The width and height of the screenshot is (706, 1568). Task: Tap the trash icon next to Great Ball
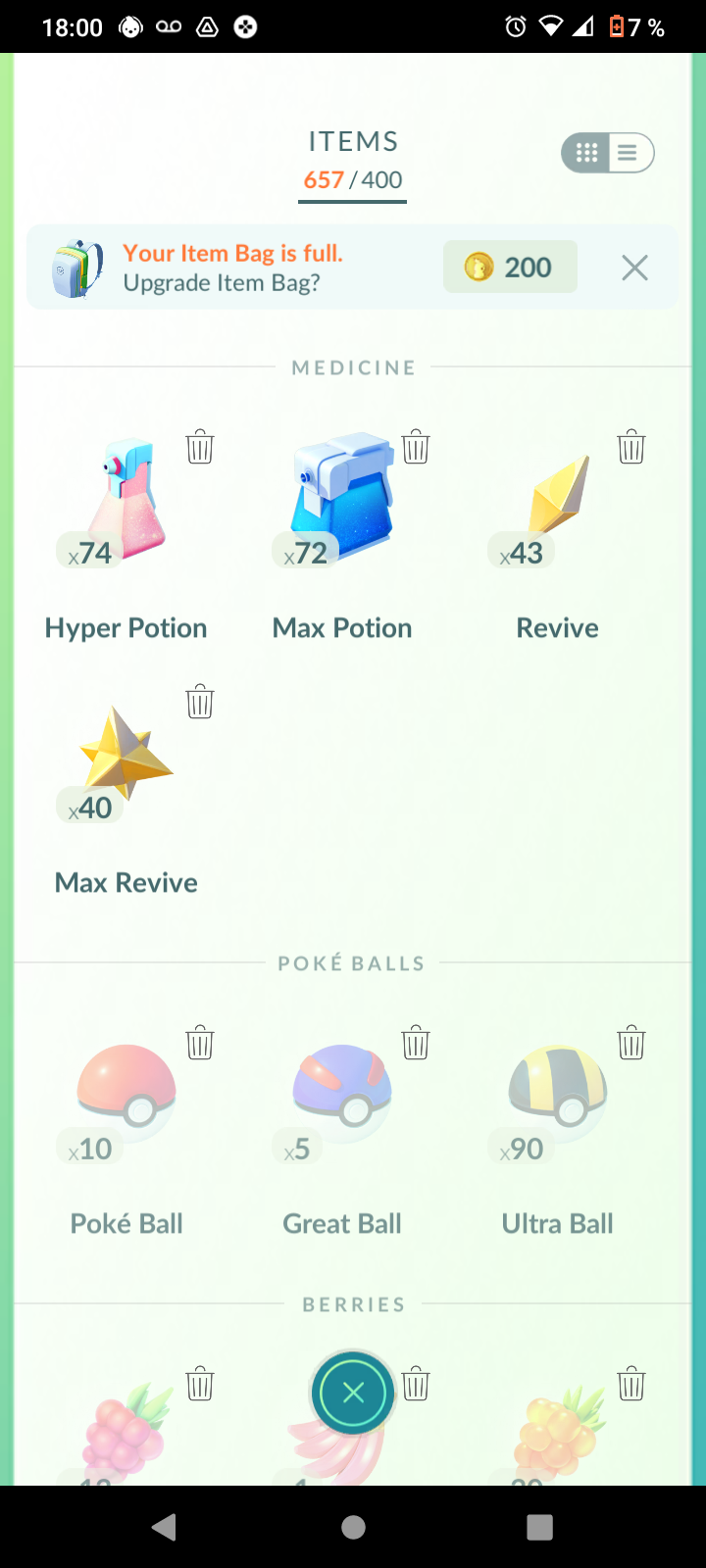[416, 1043]
